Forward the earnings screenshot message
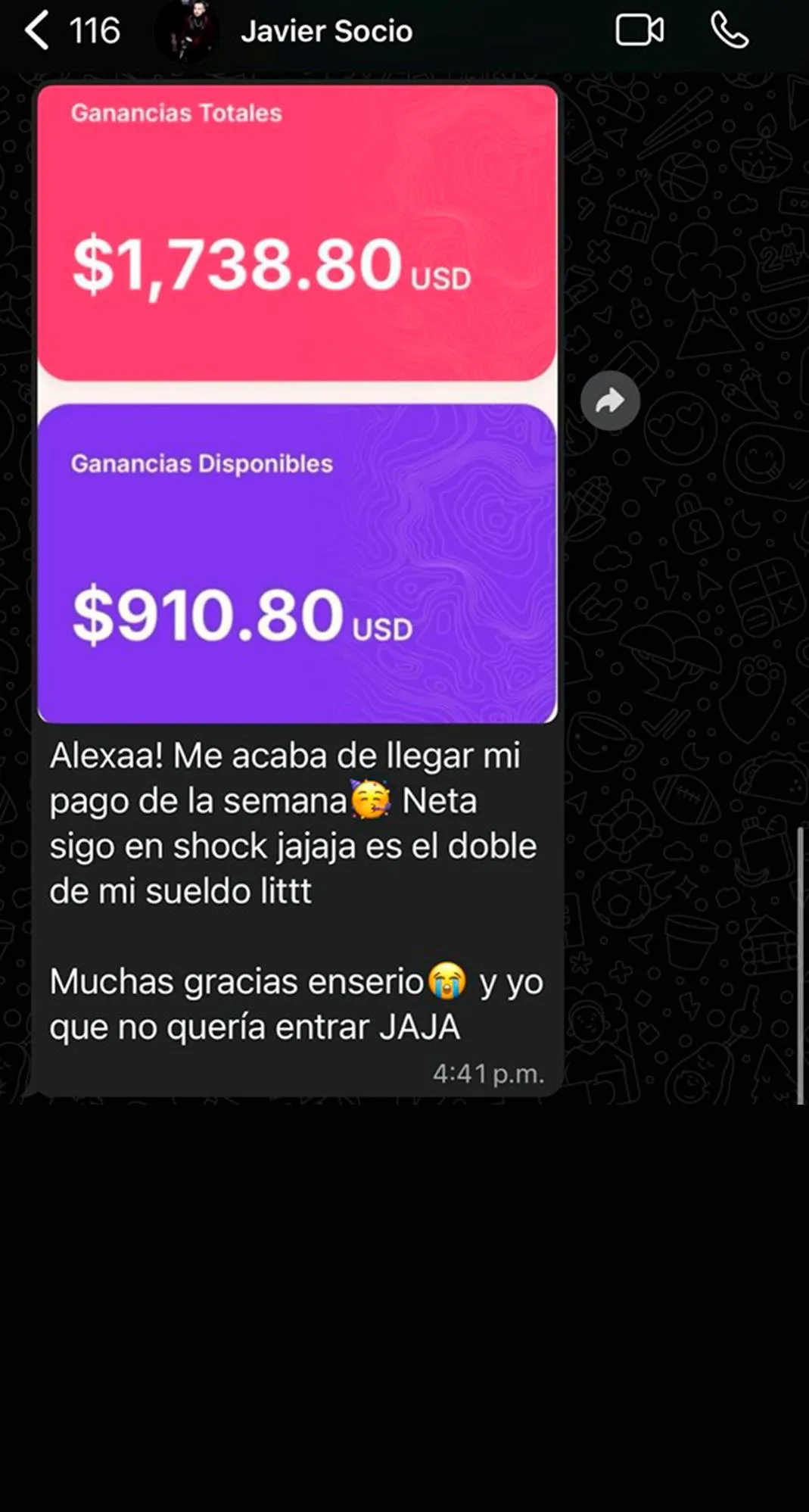 coord(610,401)
